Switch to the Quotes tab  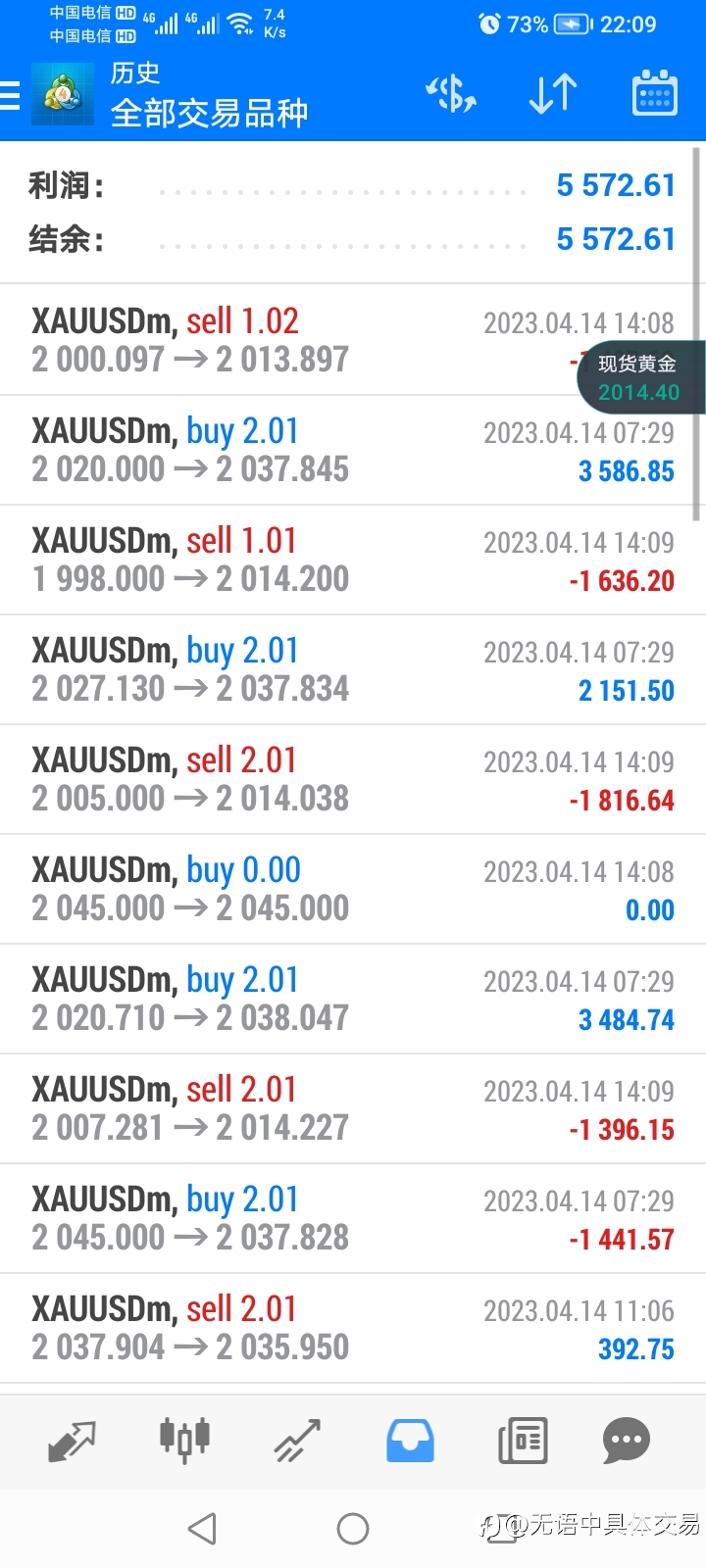click(72, 1441)
